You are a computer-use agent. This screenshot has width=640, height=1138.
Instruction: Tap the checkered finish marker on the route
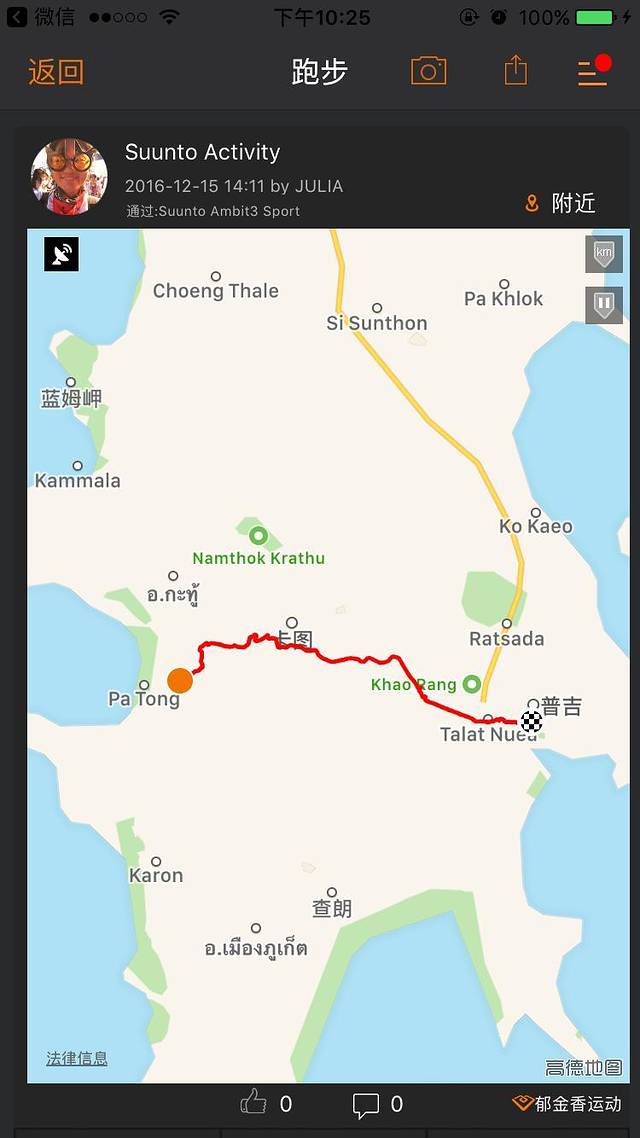click(532, 721)
